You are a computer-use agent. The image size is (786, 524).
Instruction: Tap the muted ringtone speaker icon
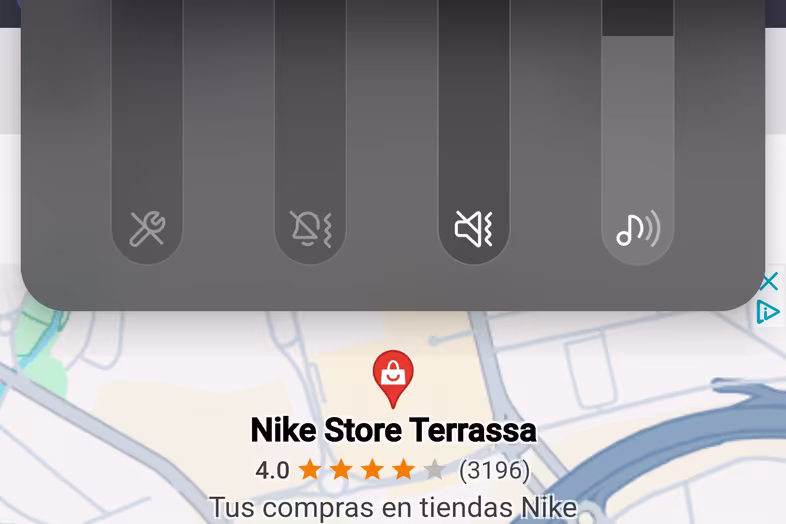474,229
